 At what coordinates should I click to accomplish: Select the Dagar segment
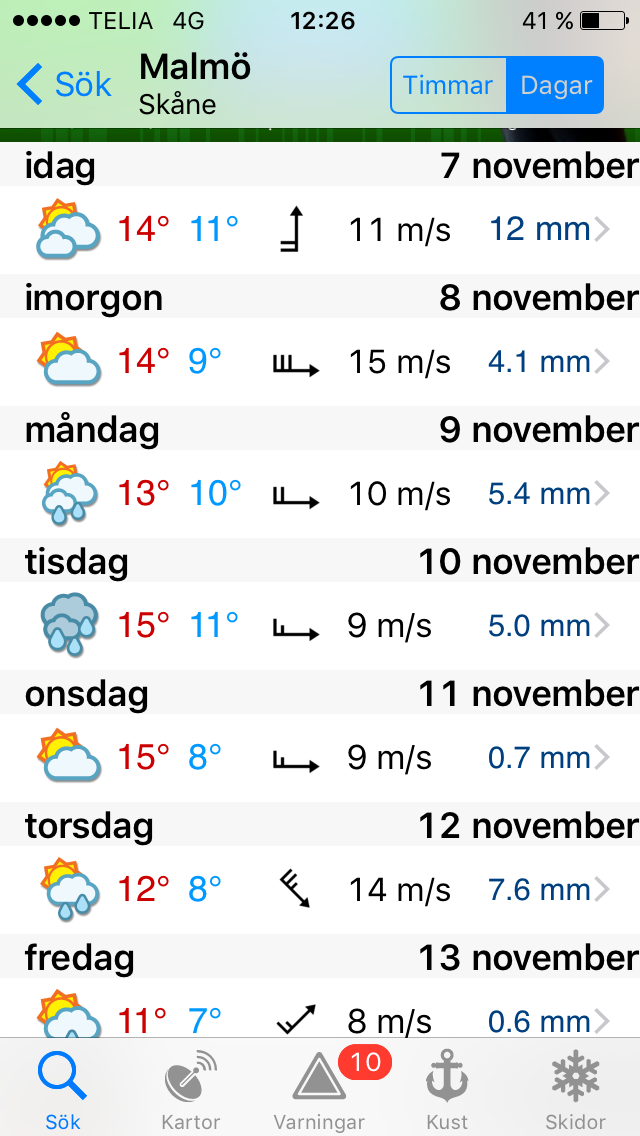point(555,85)
